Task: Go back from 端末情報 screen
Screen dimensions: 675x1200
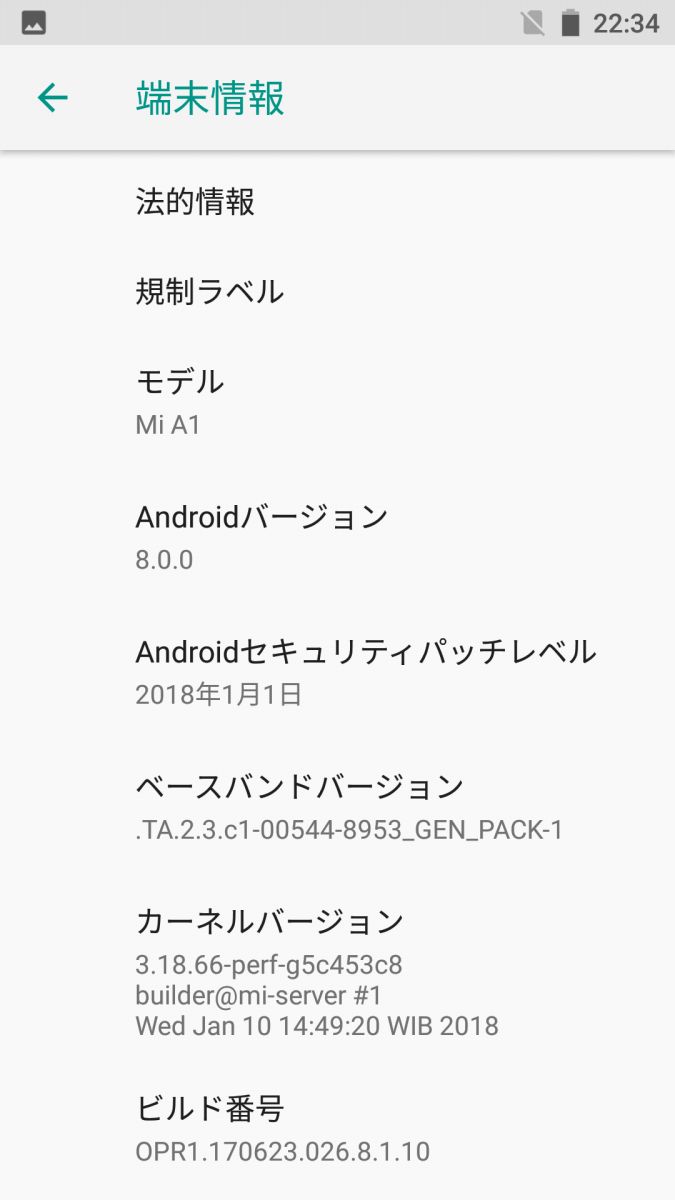Action: click(x=52, y=98)
